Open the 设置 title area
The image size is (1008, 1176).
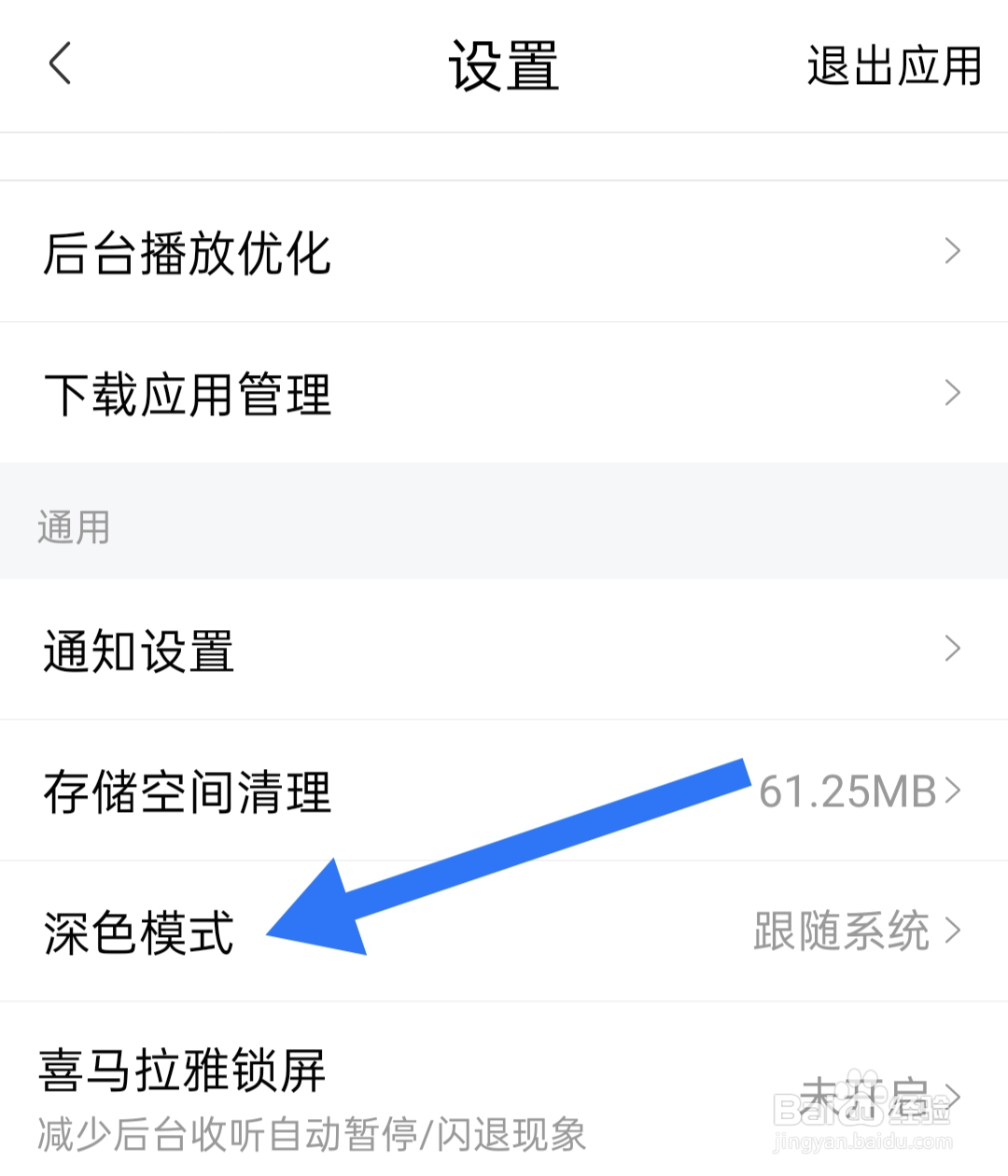[x=502, y=63]
